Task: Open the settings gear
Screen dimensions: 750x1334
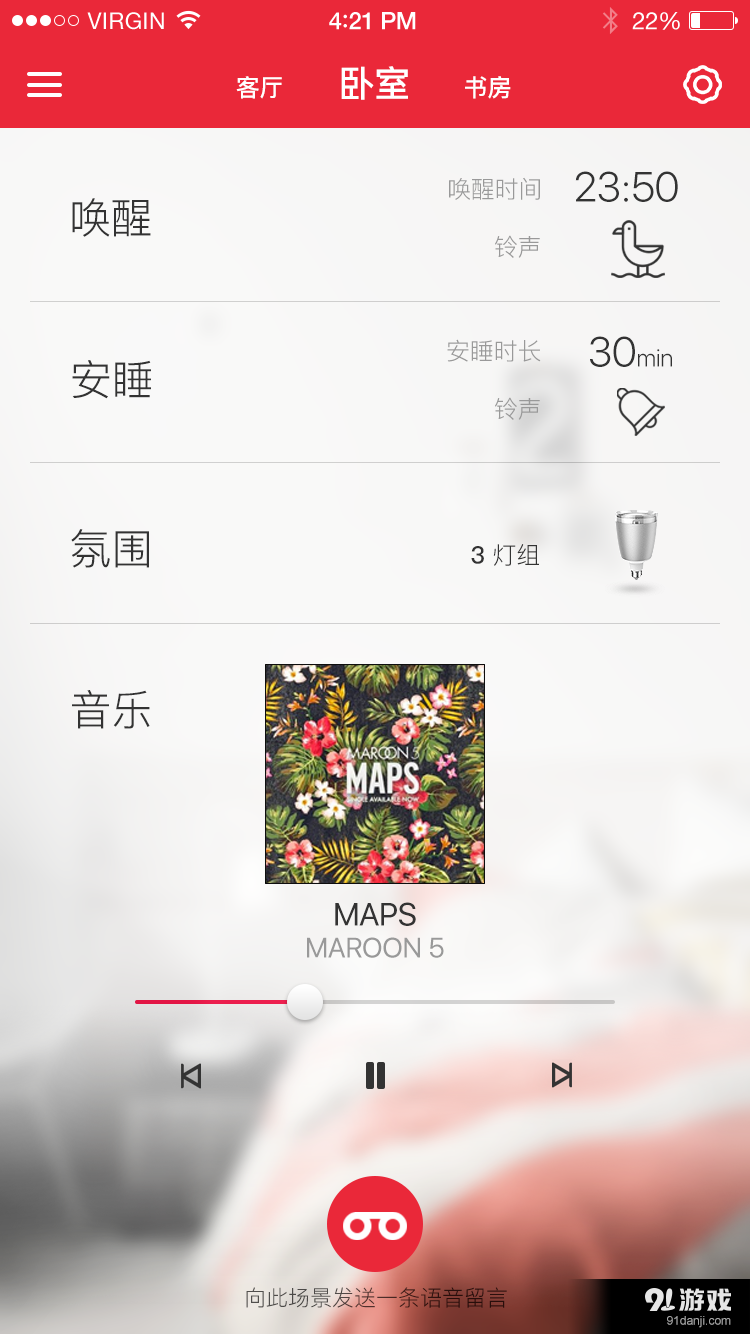Action: (702, 84)
